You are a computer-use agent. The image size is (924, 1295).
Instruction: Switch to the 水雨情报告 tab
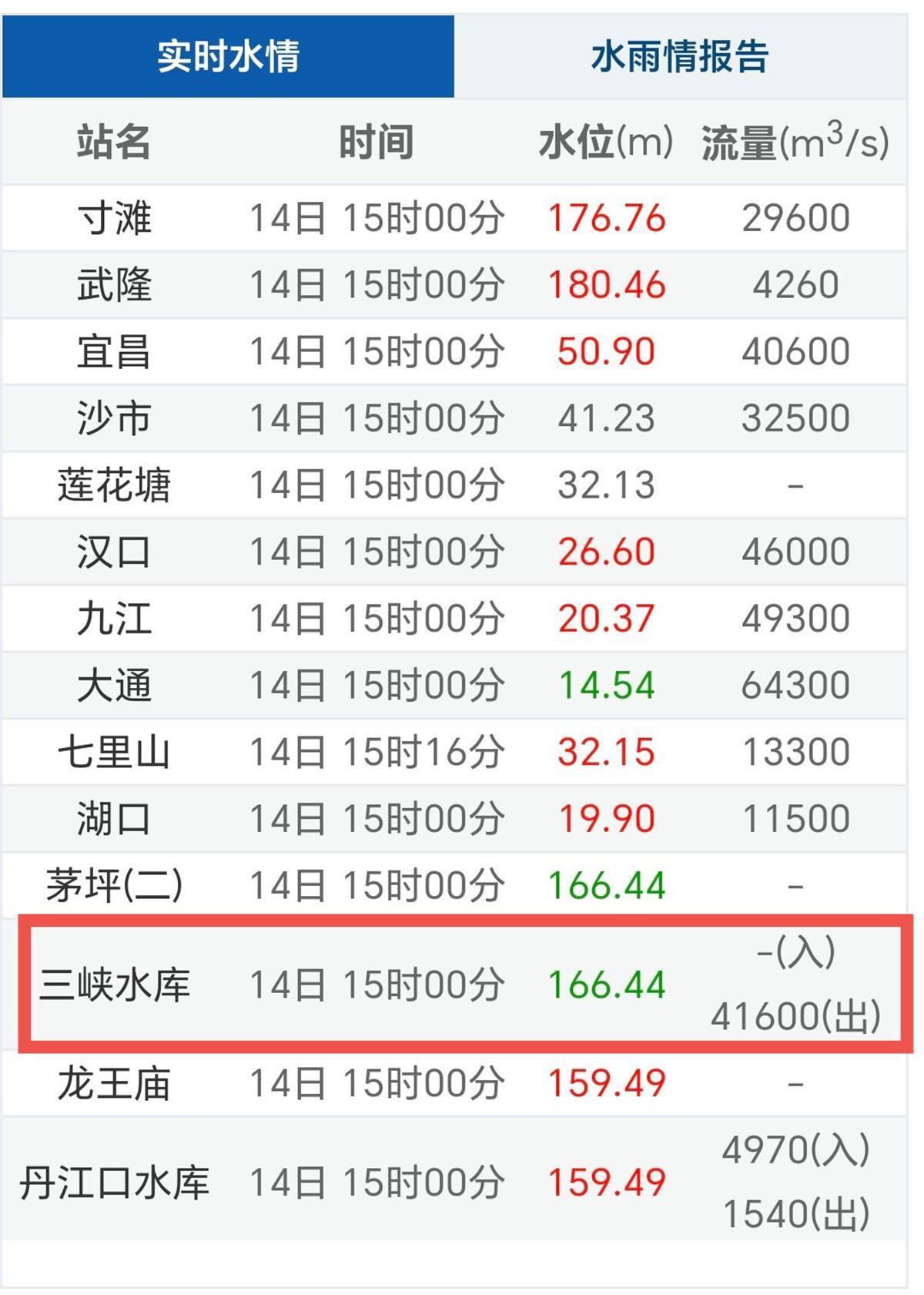coord(680,56)
